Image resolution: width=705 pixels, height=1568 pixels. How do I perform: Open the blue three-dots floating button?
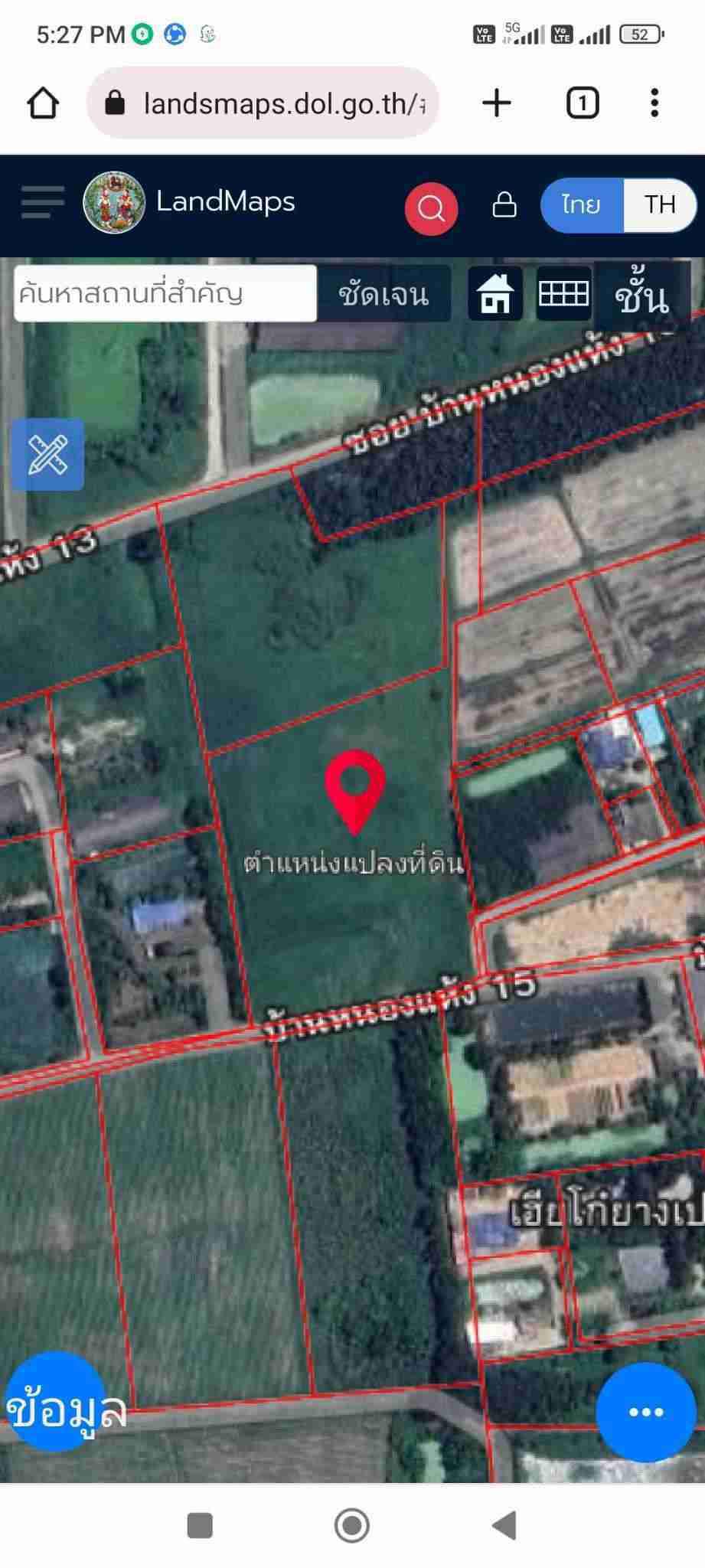pos(645,1413)
